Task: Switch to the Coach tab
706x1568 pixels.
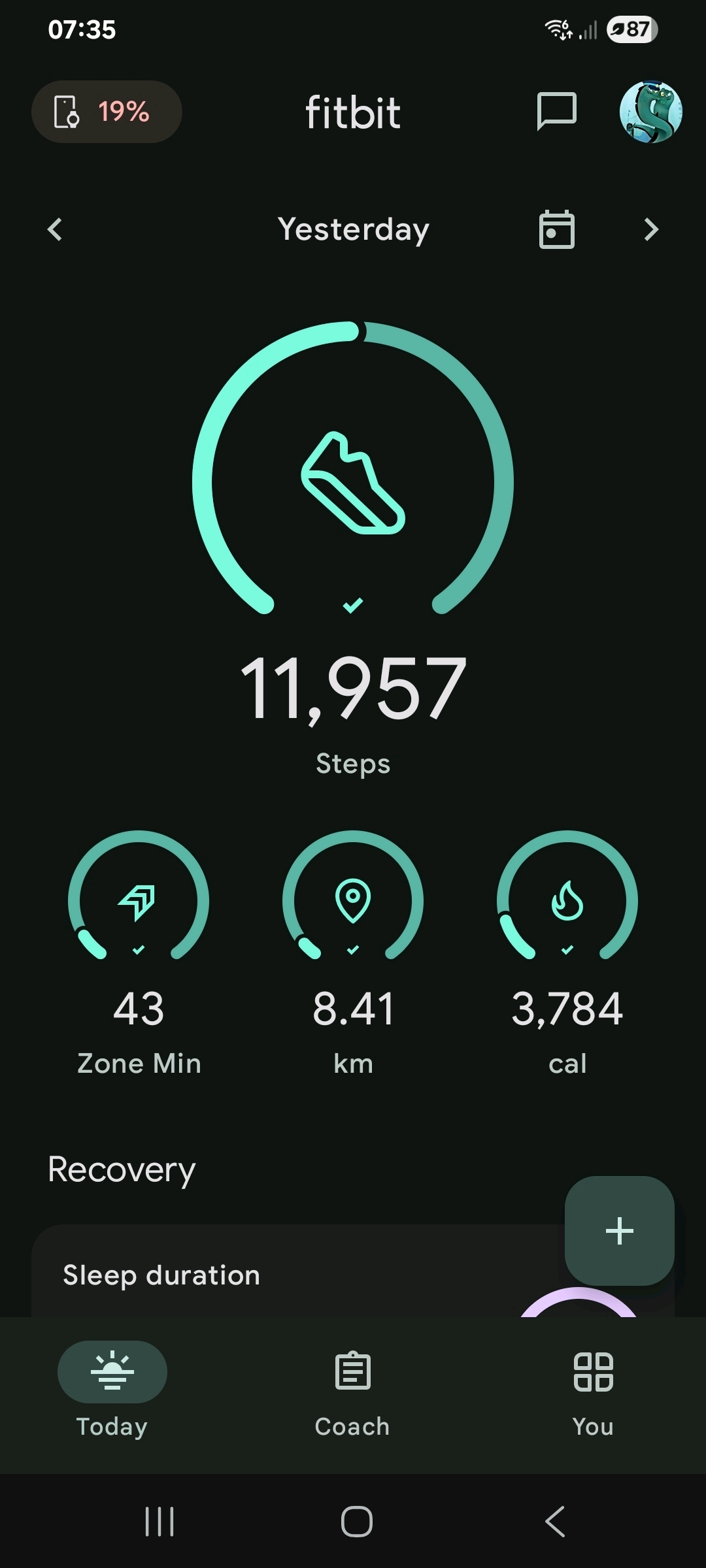Action: [353, 1386]
